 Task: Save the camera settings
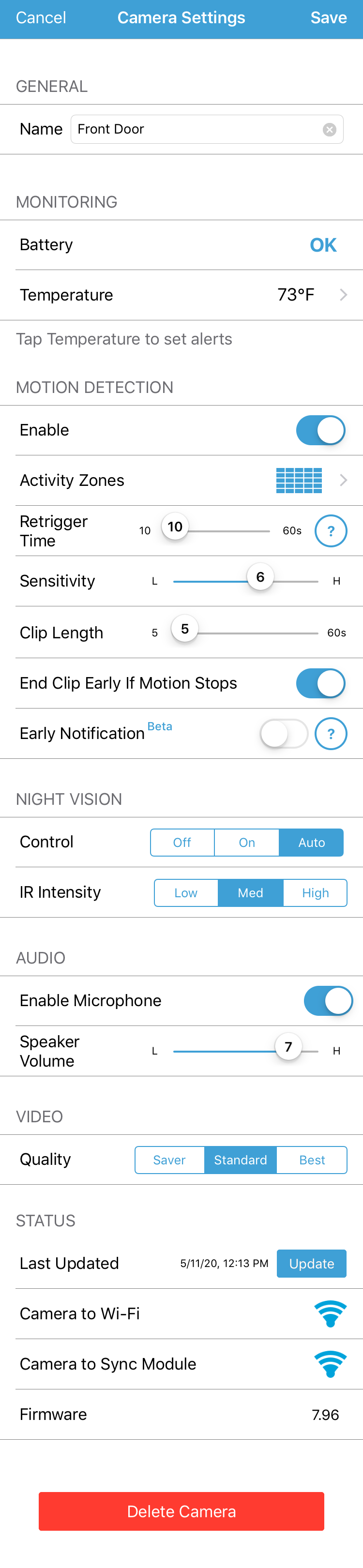(x=328, y=17)
